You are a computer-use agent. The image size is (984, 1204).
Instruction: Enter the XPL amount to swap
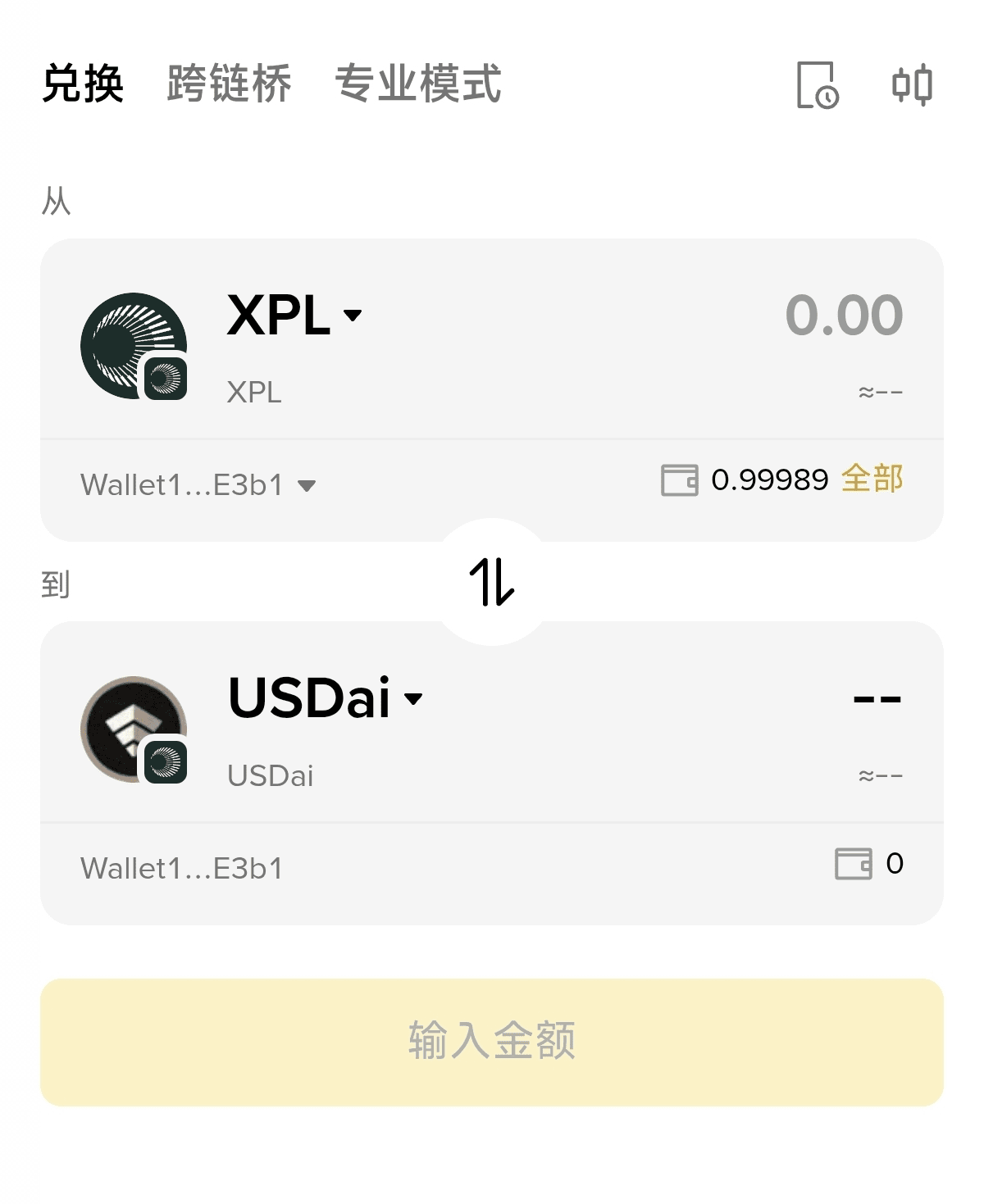tap(843, 316)
